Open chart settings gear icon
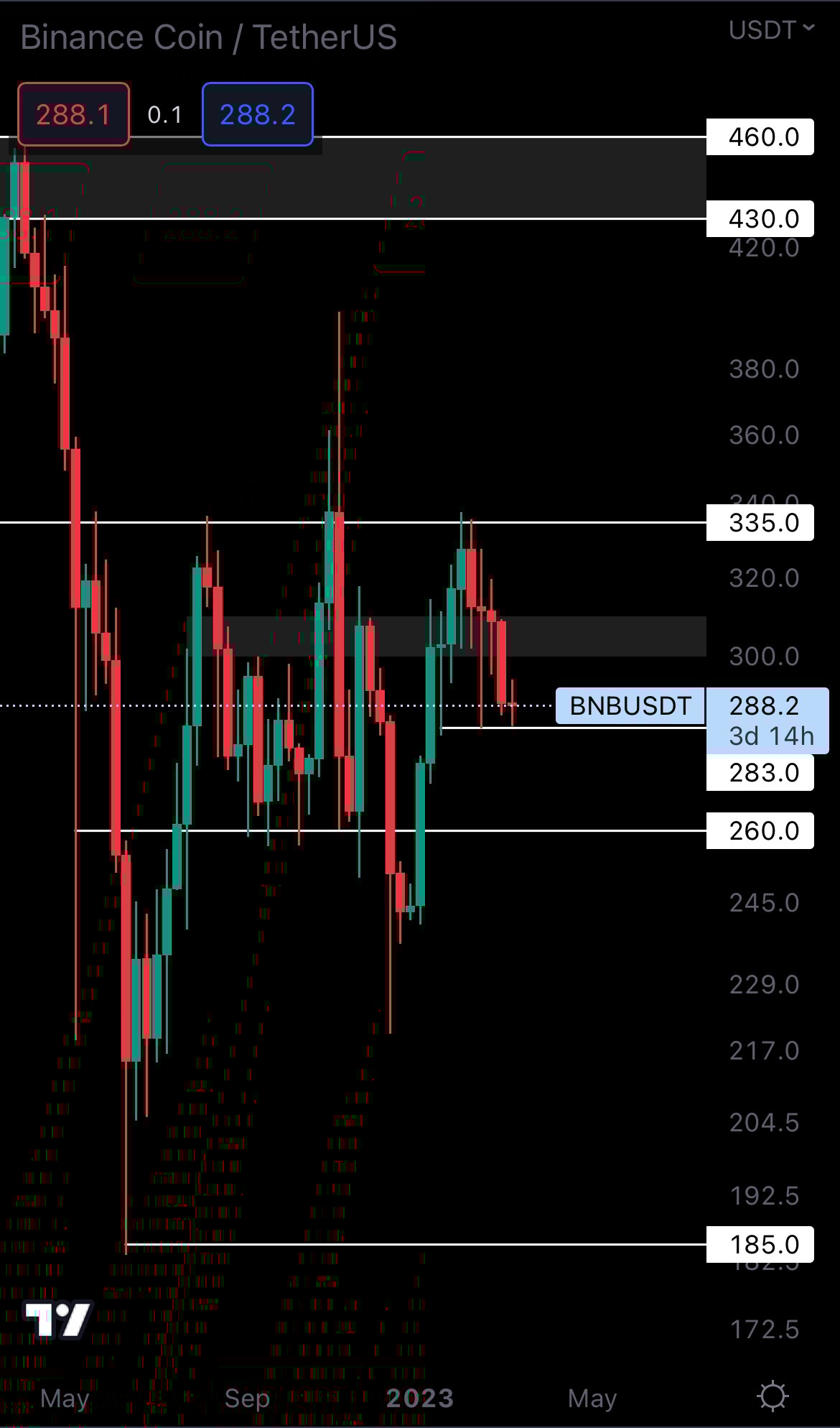This screenshot has height=1428, width=840. click(773, 1396)
